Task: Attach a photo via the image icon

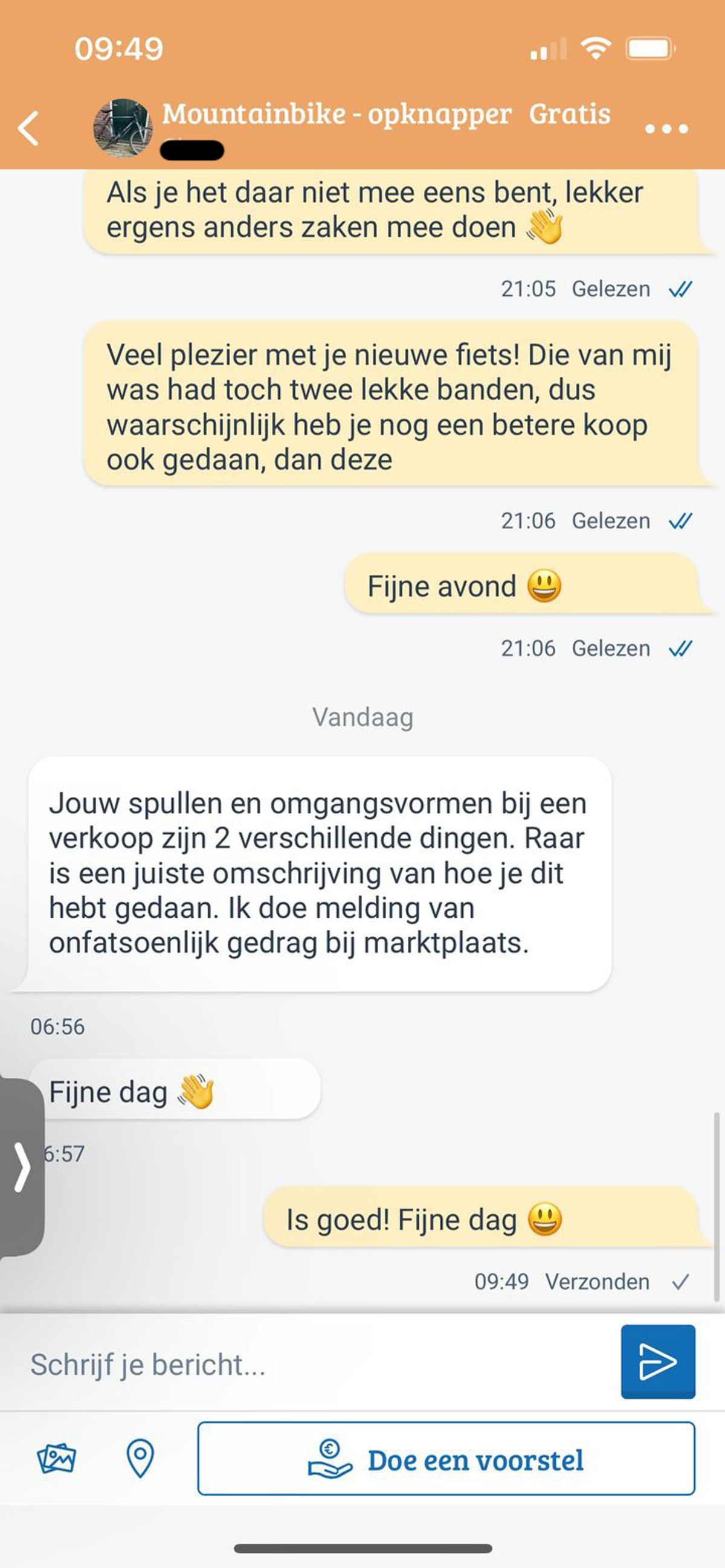Action: click(x=56, y=1459)
